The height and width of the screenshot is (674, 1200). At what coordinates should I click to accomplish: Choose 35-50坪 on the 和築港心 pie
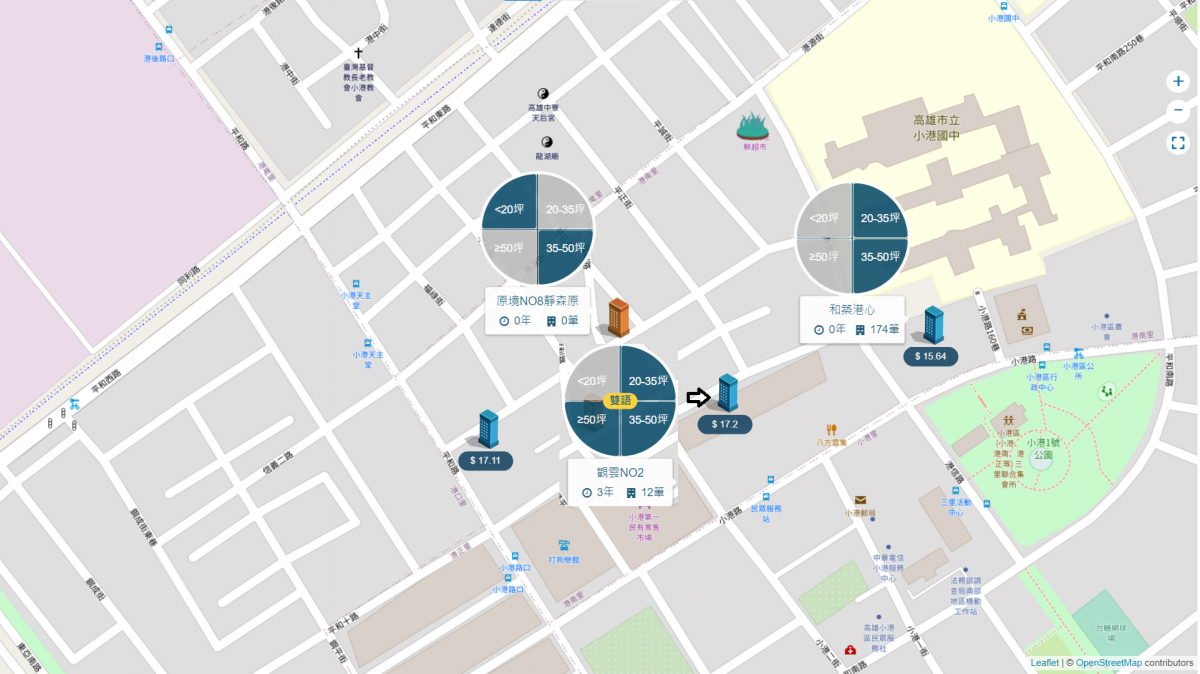point(880,257)
